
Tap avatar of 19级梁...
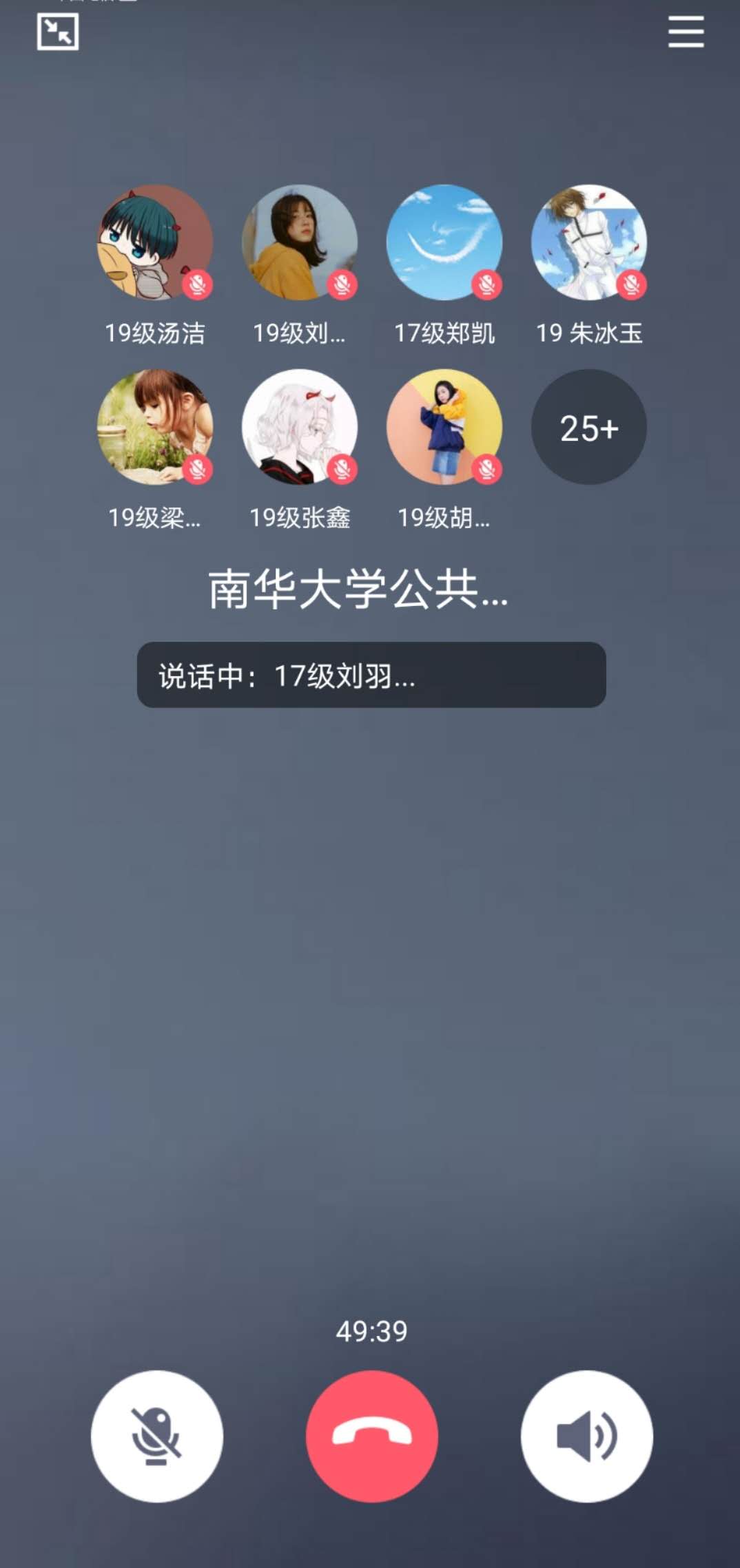[x=155, y=427]
